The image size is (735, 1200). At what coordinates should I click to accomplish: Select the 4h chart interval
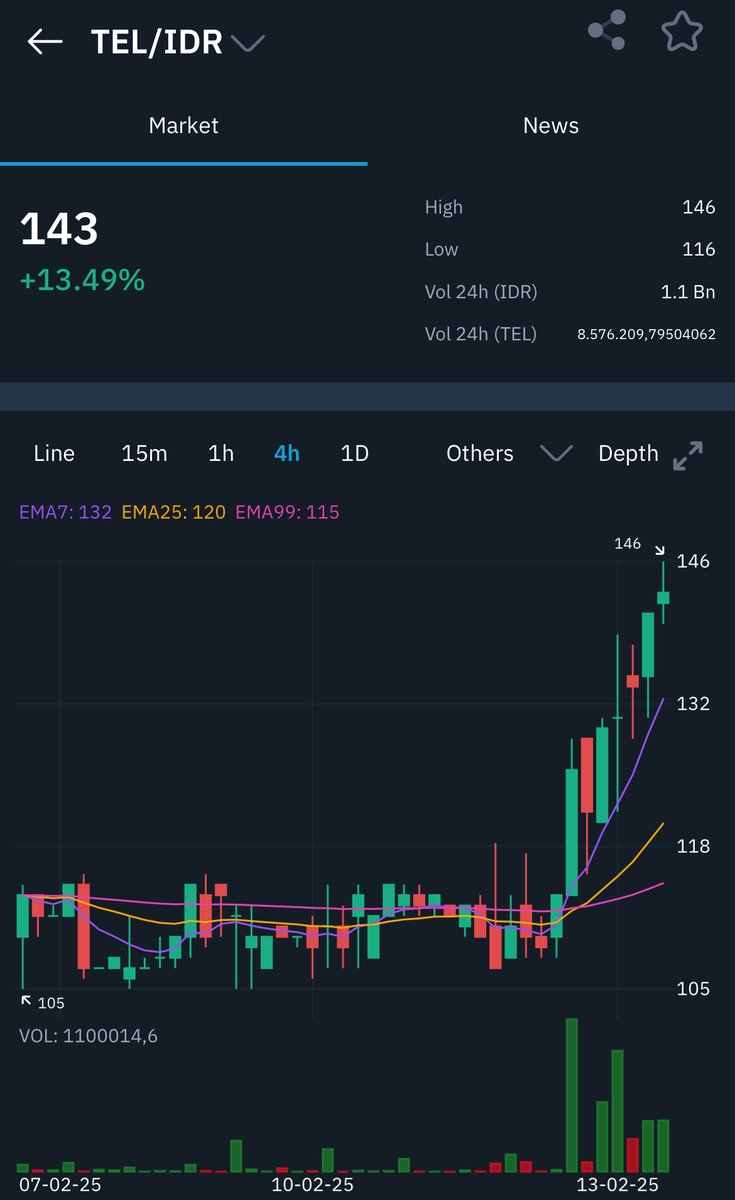[287, 453]
